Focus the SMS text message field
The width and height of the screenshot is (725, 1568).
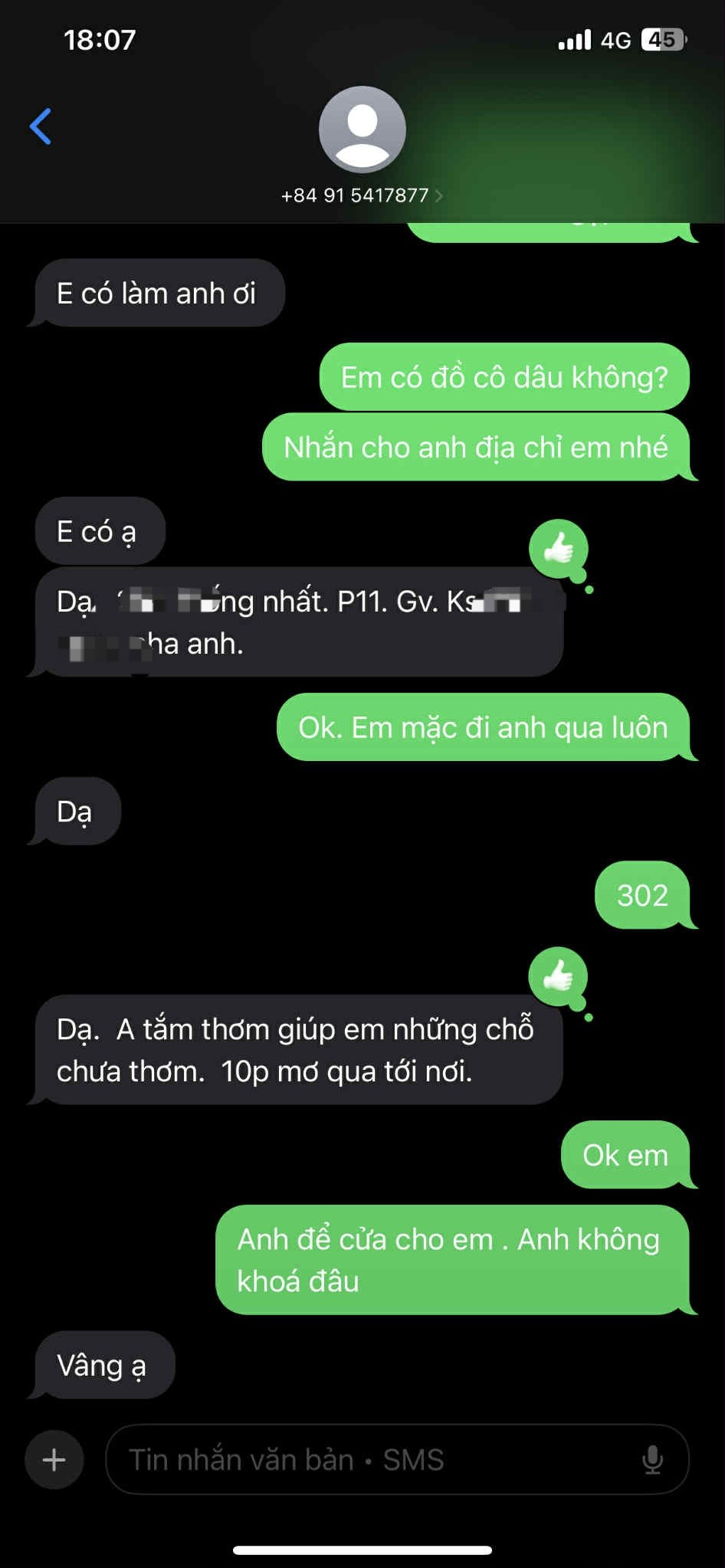368,1459
